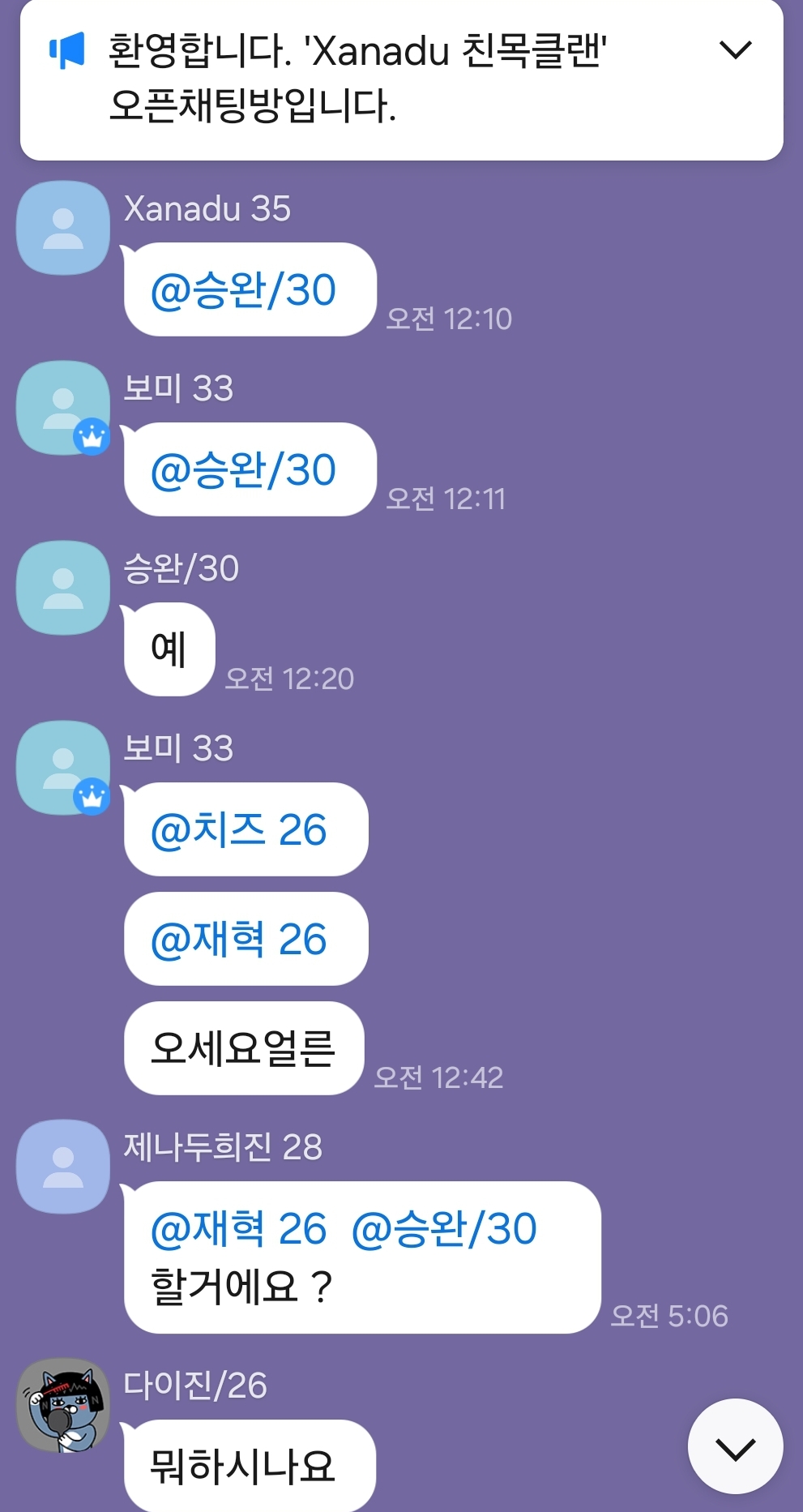This screenshot has width=803, height=1512.
Task: Expand the Xanadu 친목클랜 notice banner
Action: tap(735, 50)
